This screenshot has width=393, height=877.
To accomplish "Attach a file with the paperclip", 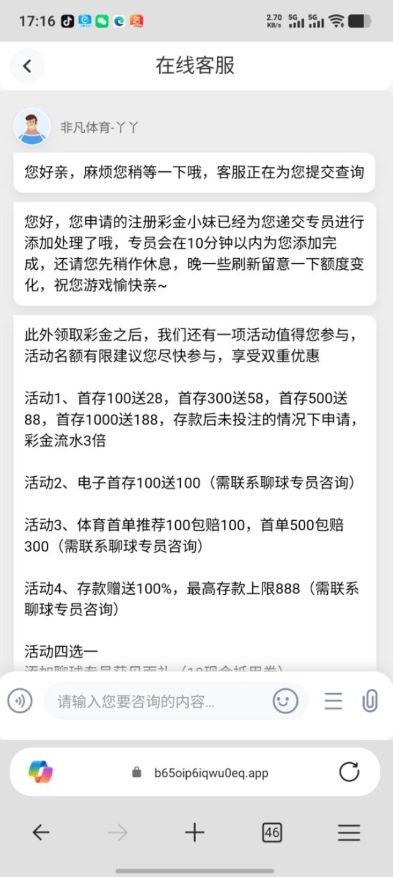I will tap(370, 700).
